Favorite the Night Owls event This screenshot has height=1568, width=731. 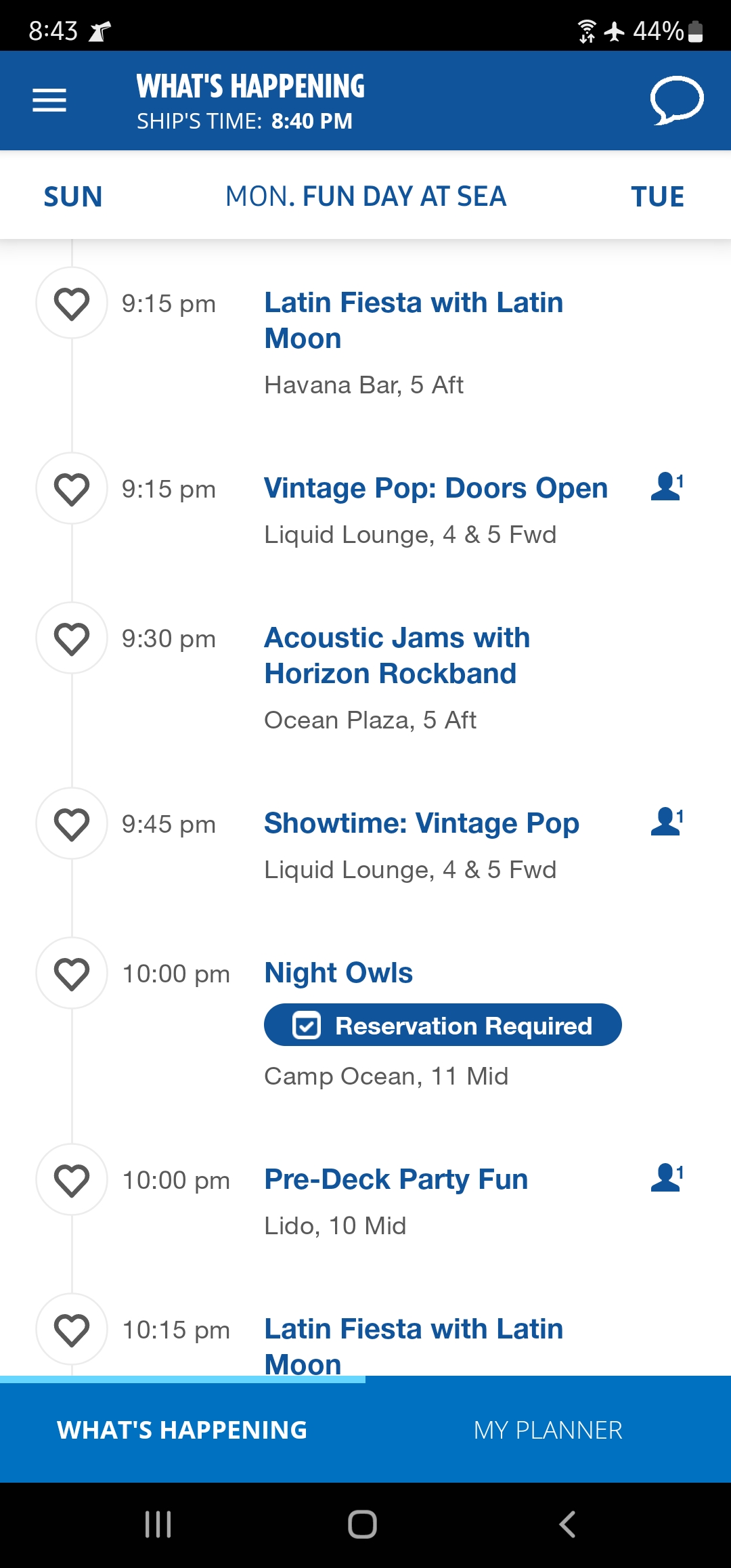72,973
